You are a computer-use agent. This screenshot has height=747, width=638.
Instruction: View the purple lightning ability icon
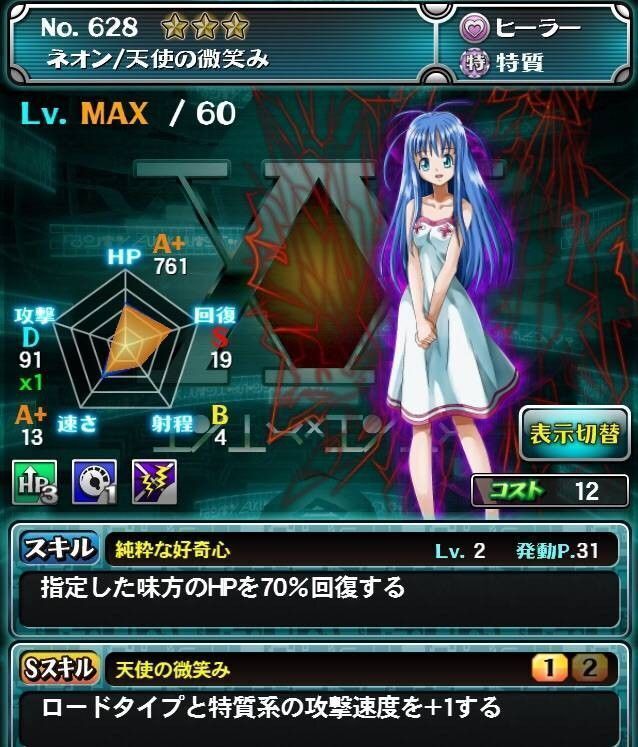point(154,483)
